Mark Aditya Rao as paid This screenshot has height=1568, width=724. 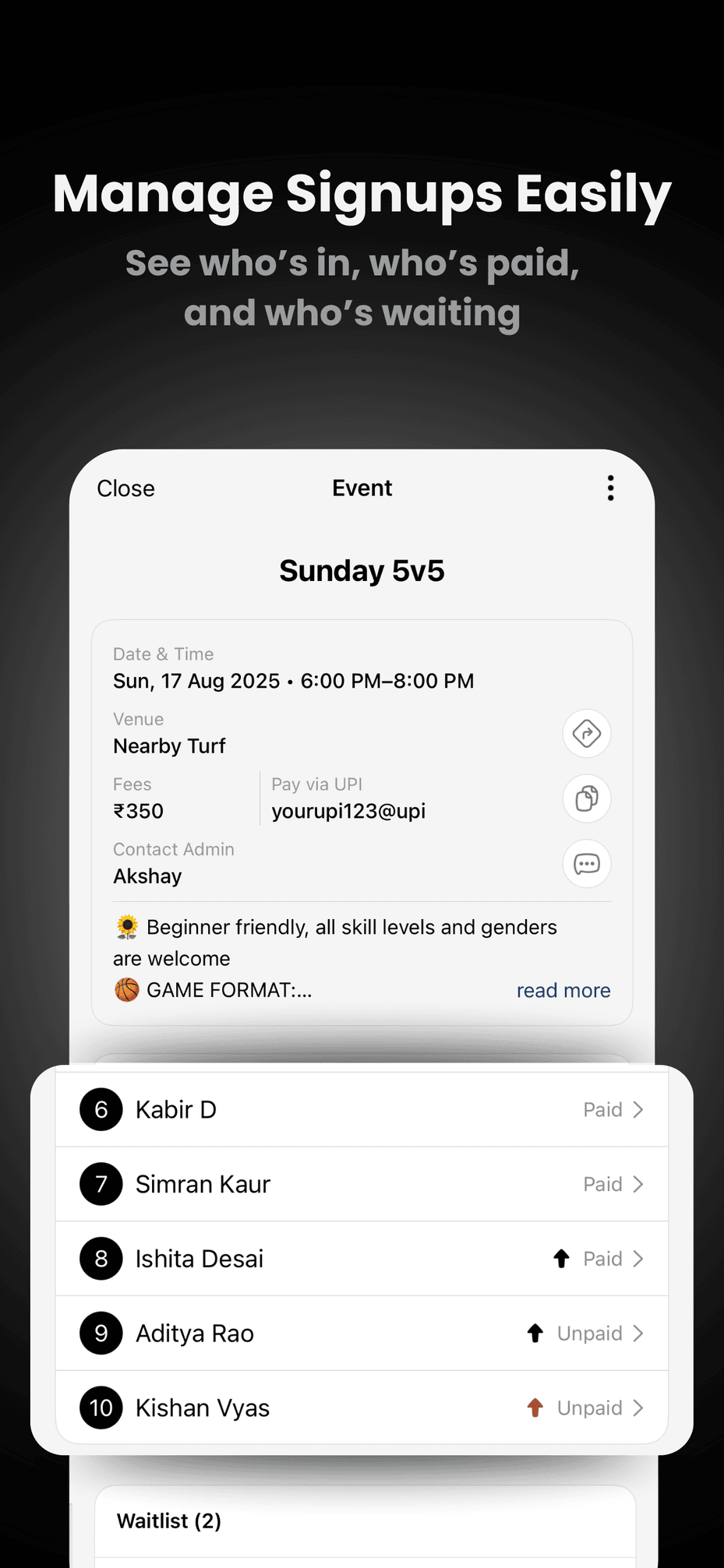point(588,1333)
